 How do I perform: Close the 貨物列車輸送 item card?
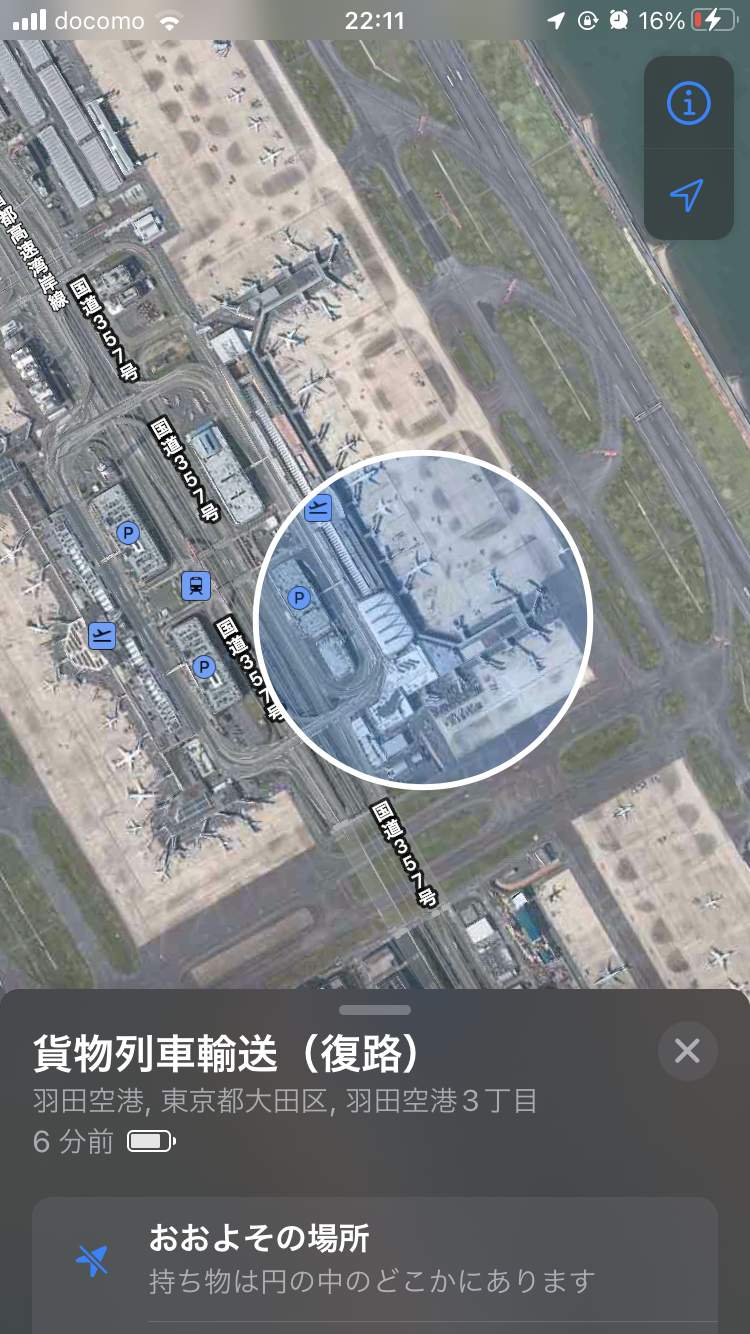[x=687, y=1051]
